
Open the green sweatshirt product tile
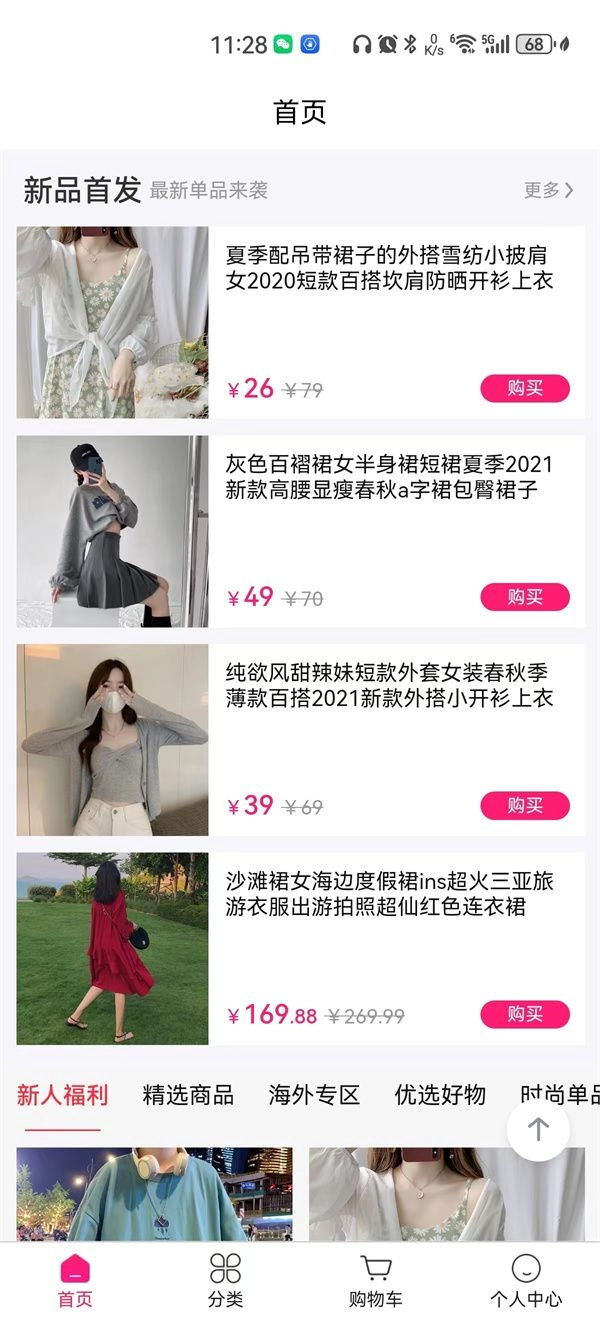154,1194
